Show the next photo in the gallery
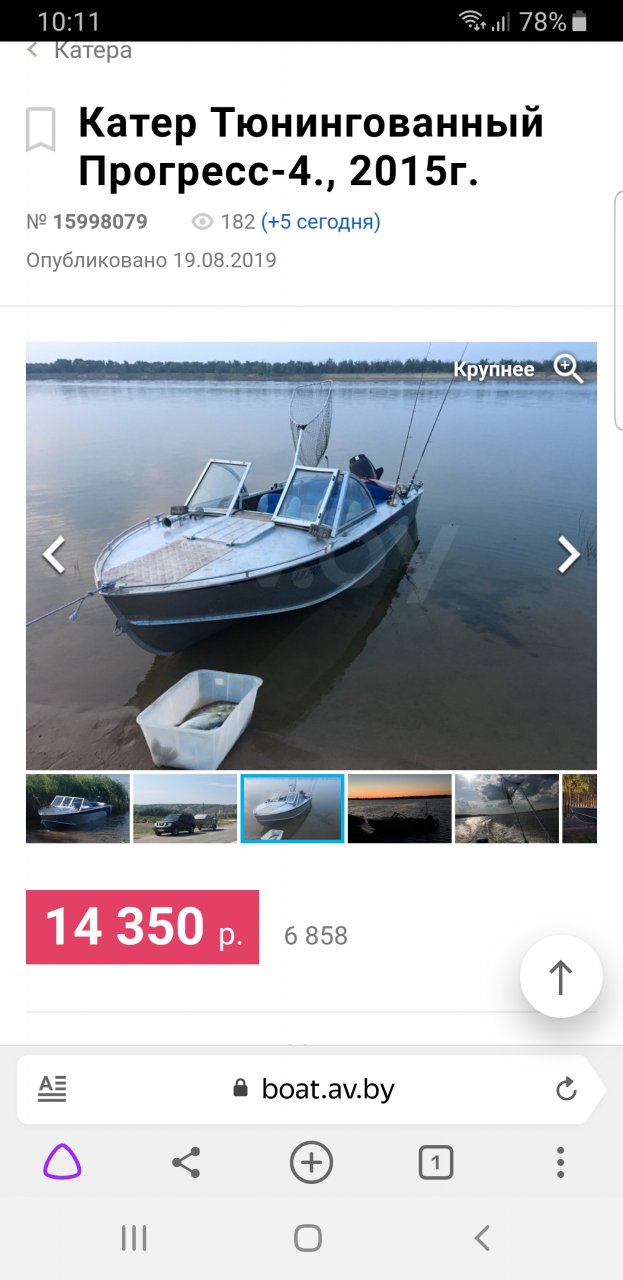This screenshot has height=1280, width=623. click(x=568, y=555)
